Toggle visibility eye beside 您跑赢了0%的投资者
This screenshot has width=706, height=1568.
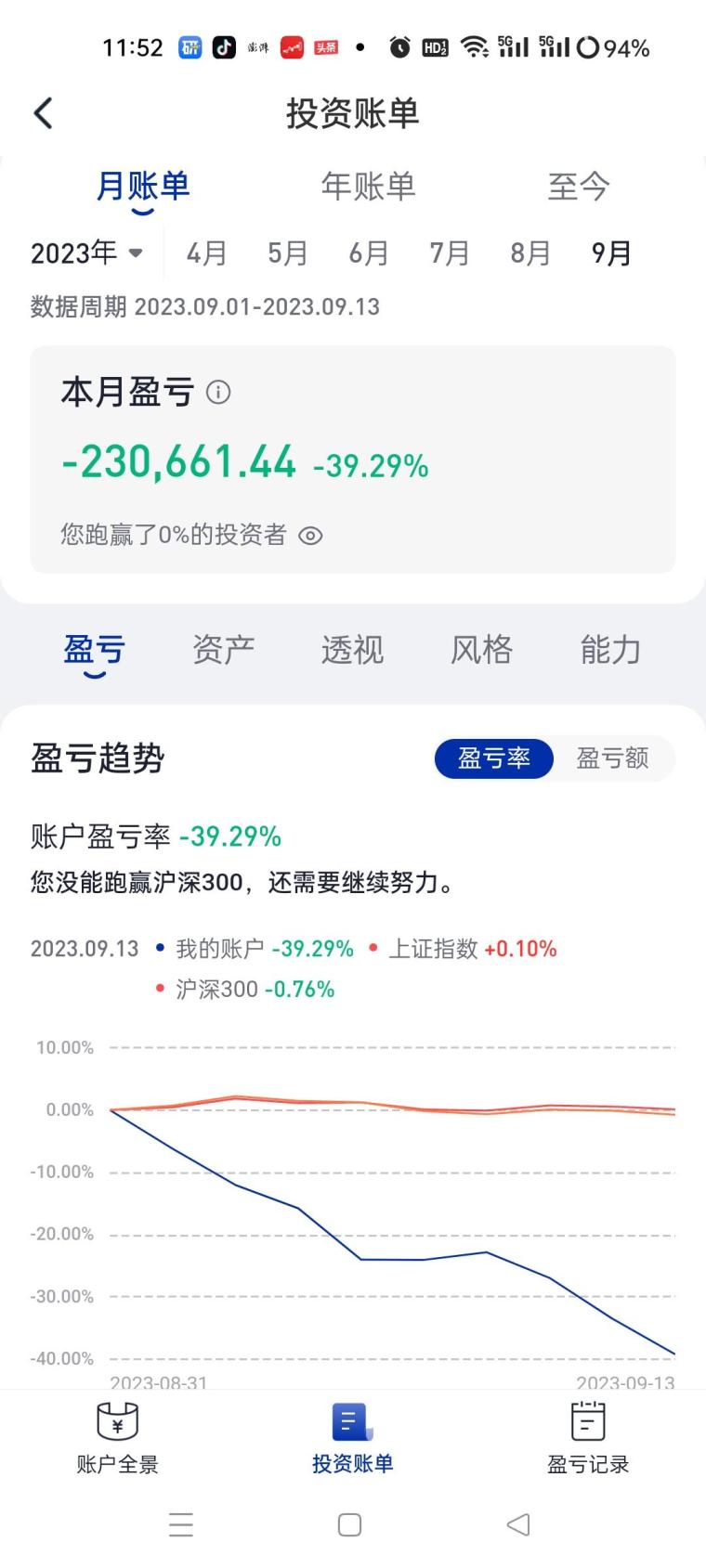[310, 536]
